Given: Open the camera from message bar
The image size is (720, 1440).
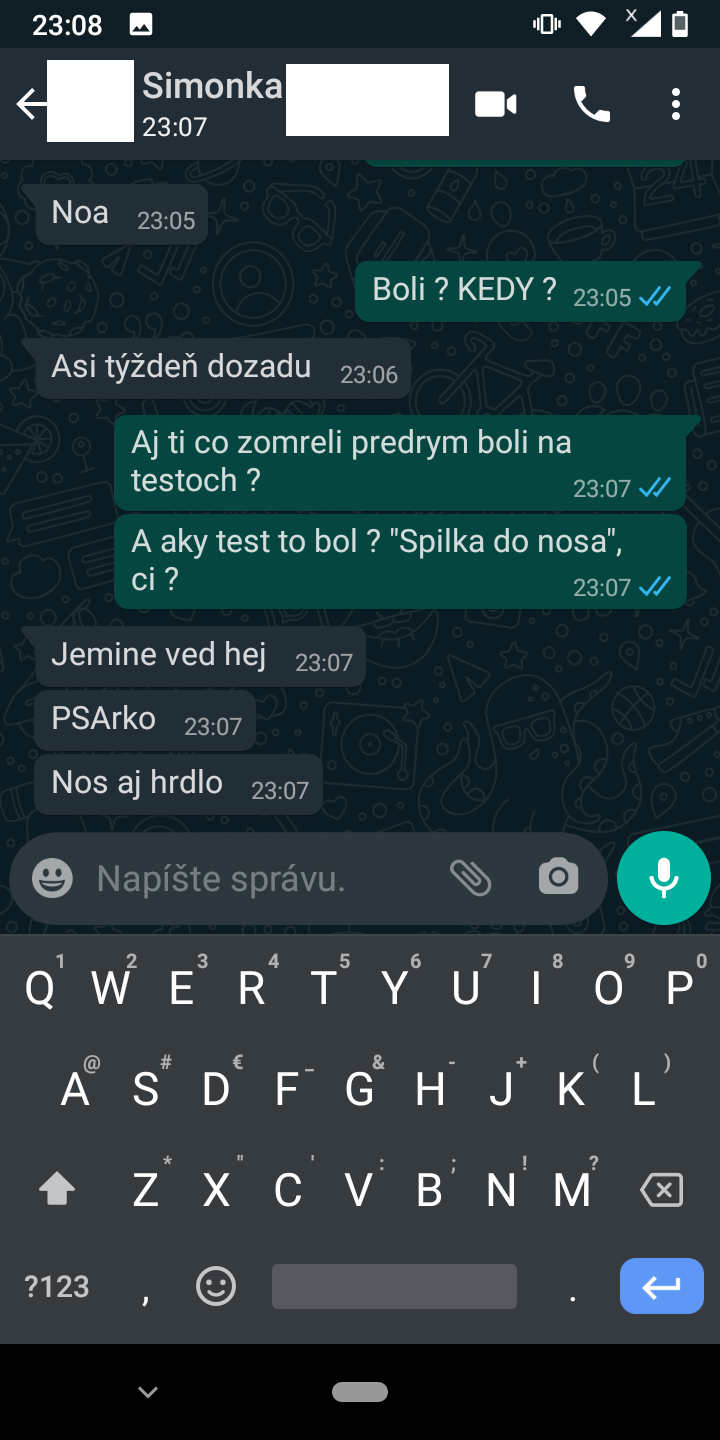Looking at the screenshot, I should click(558, 878).
